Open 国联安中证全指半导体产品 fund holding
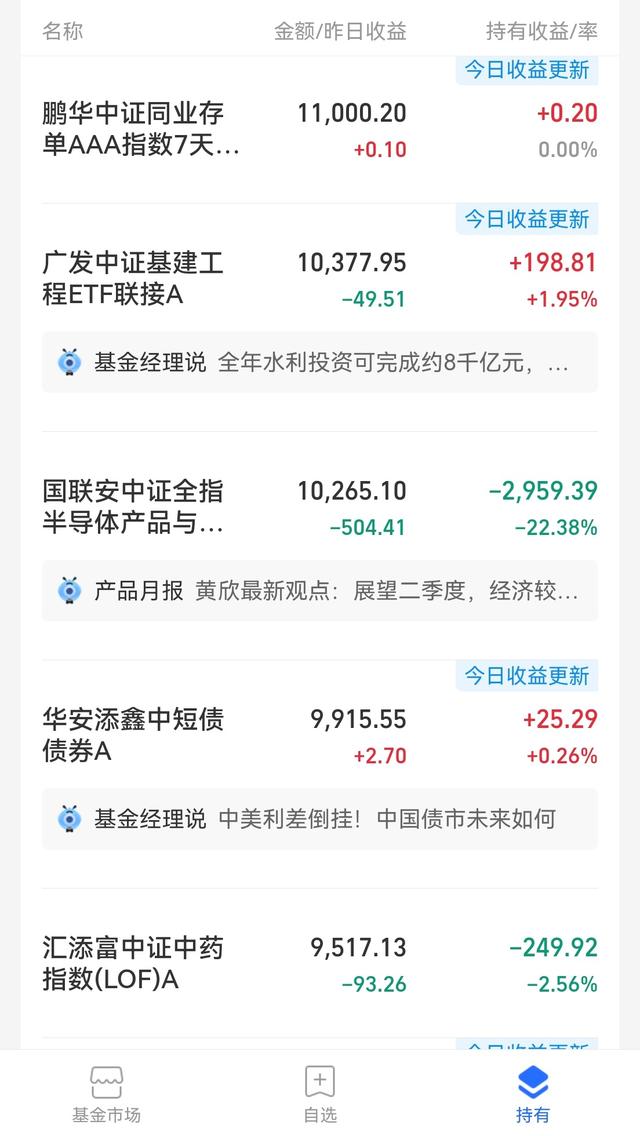 [x=320, y=507]
